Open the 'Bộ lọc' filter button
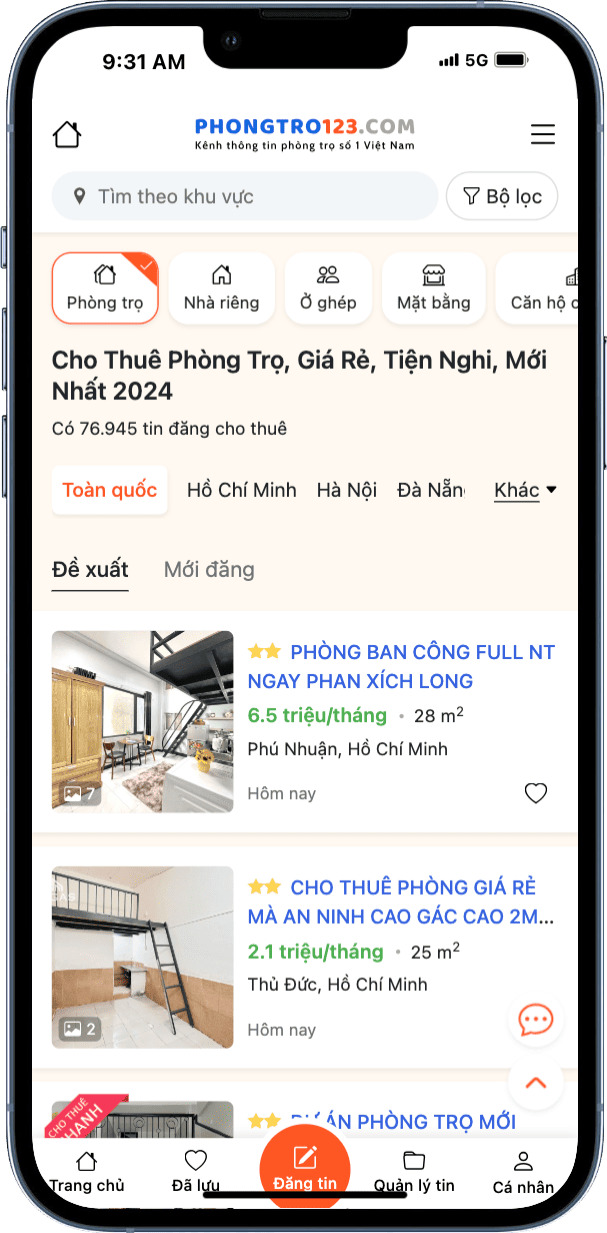The width and height of the screenshot is (607, 1233). [x=501, y=196]
